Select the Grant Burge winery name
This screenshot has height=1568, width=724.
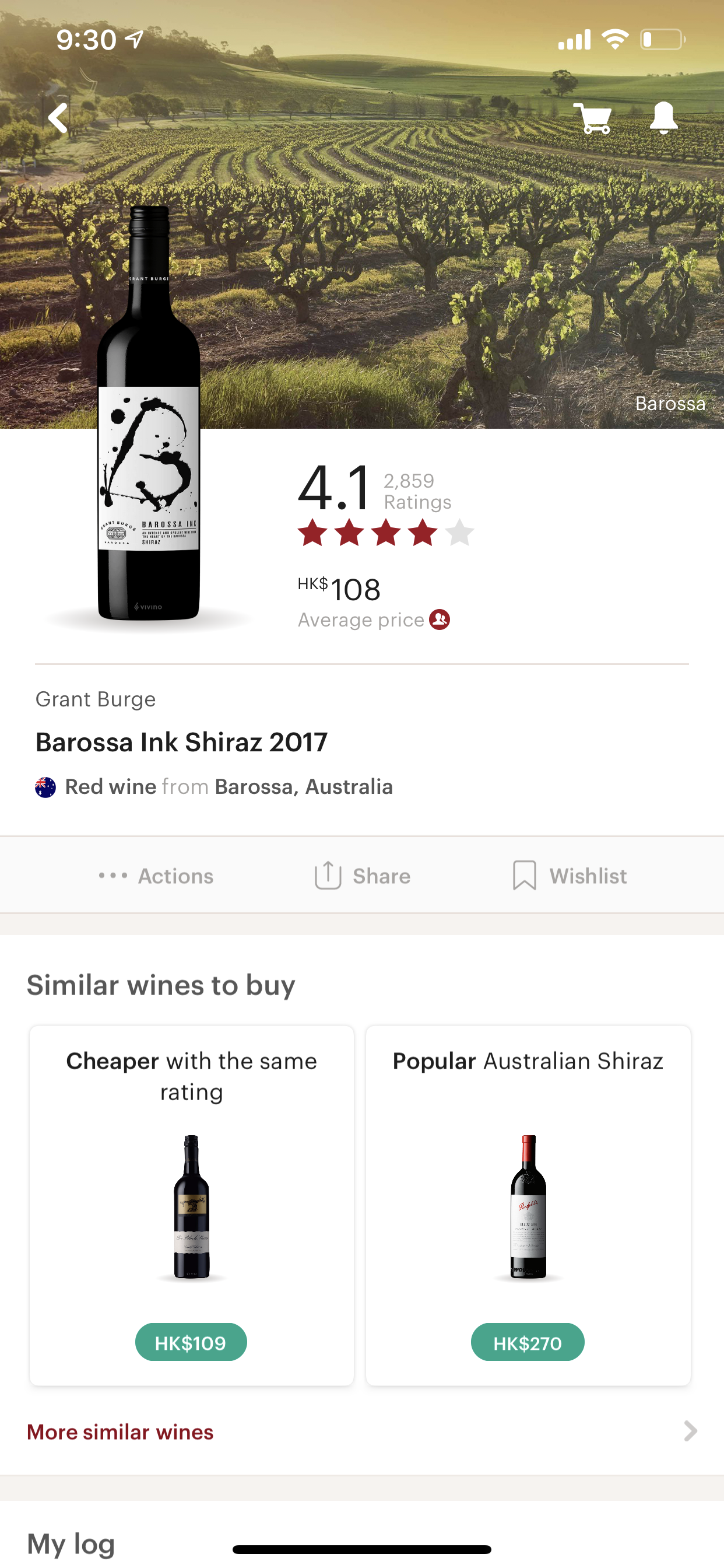[x=96, y=699]
